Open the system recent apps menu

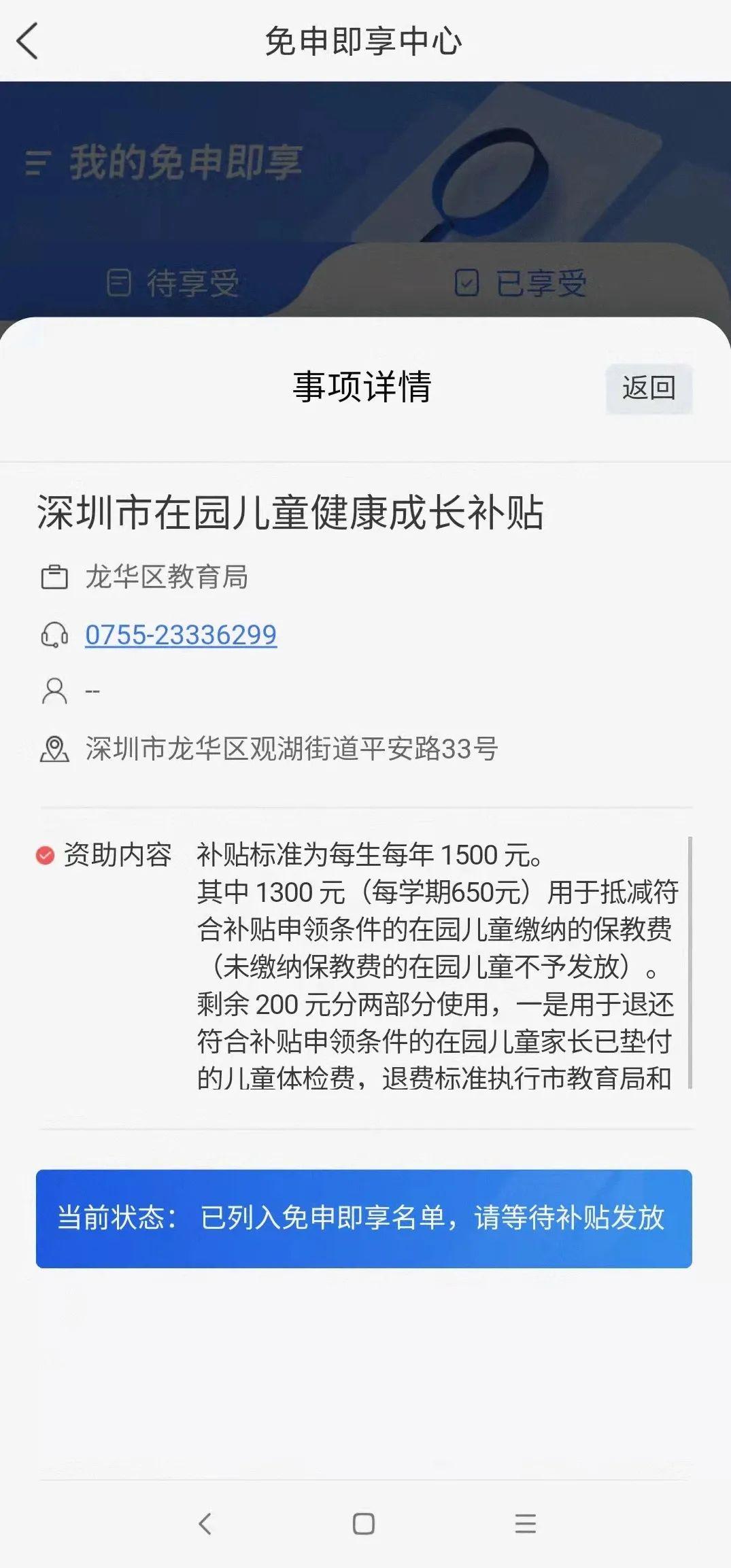tap(525, 1523)
